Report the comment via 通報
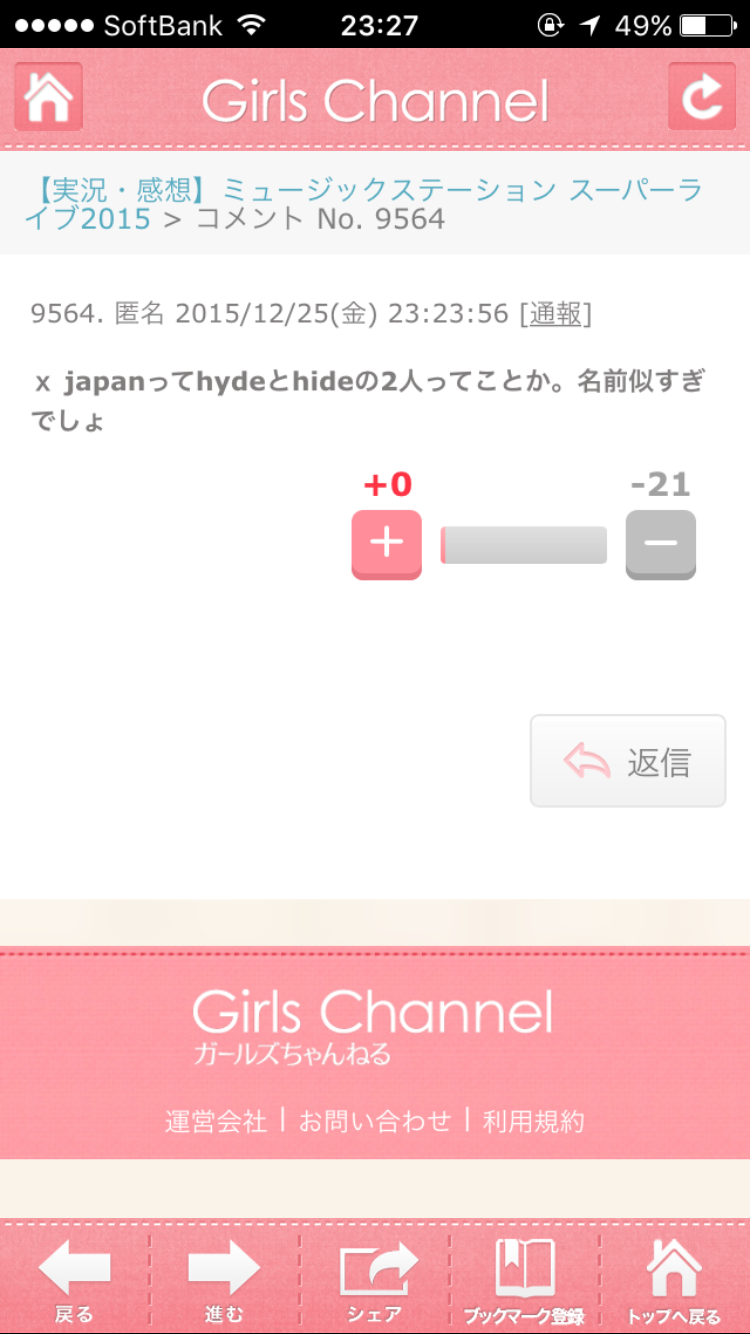Viewport: 750px width, 1334px height. pos(556,314)
